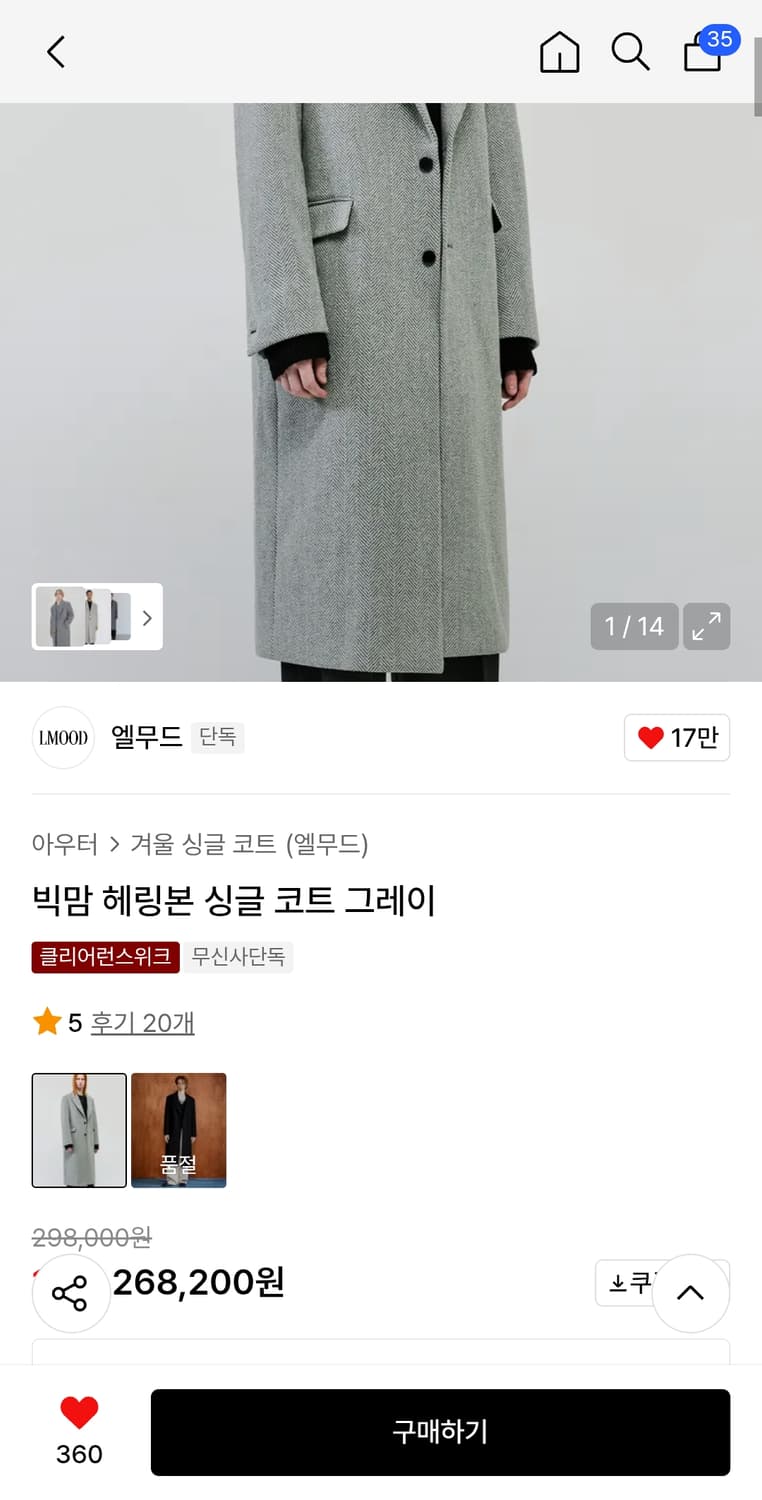Go back using the back arrow
The image size is (762, 1500).
pyautogui.click(x=55, y=52)
